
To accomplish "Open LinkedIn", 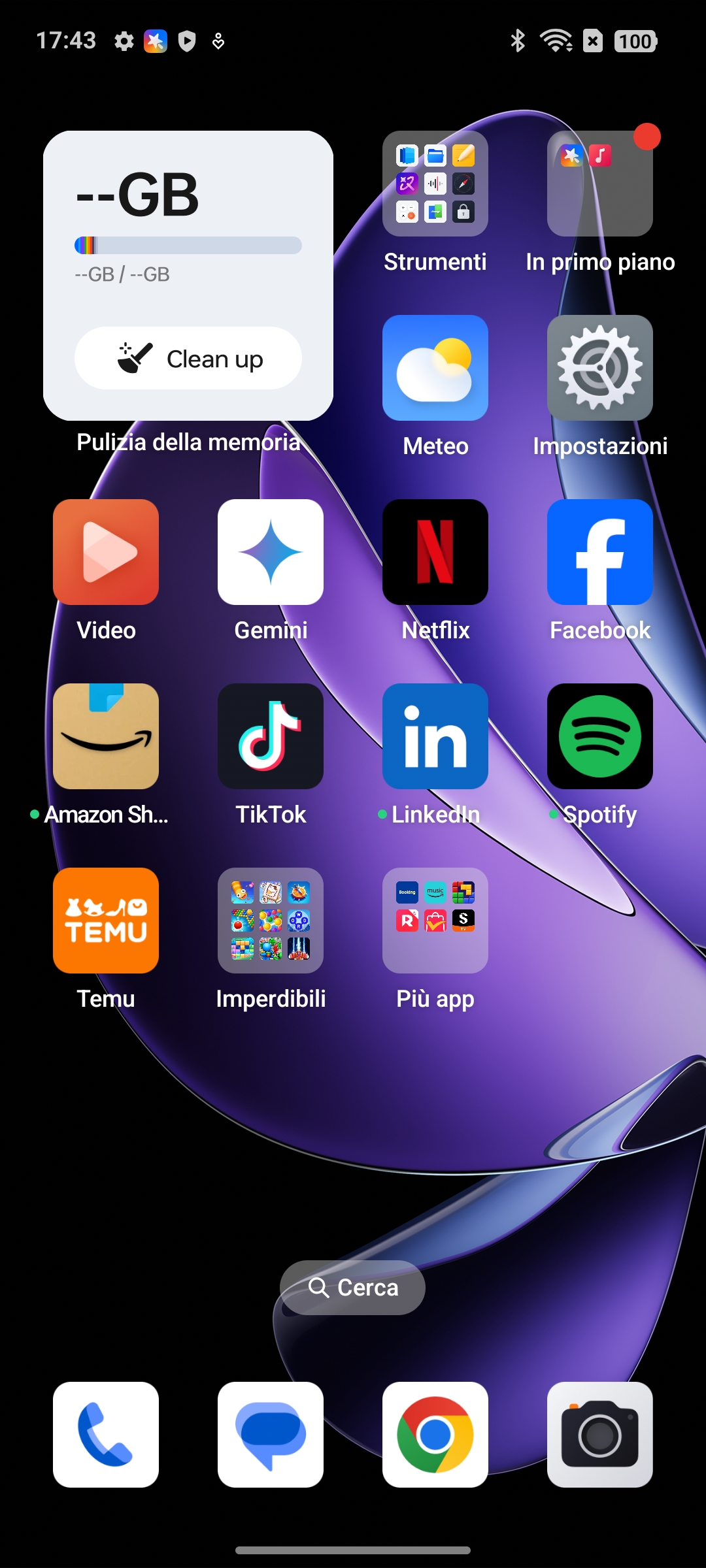I will click(x=435, y=736).
